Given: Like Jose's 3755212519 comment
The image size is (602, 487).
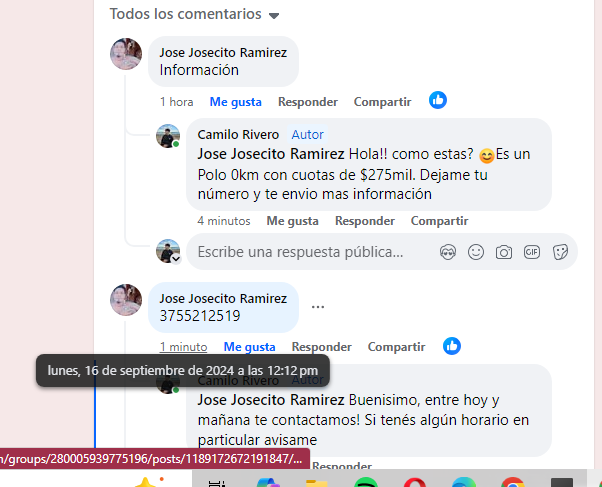Looking at the screenshot, I should (x=249, y=347).
